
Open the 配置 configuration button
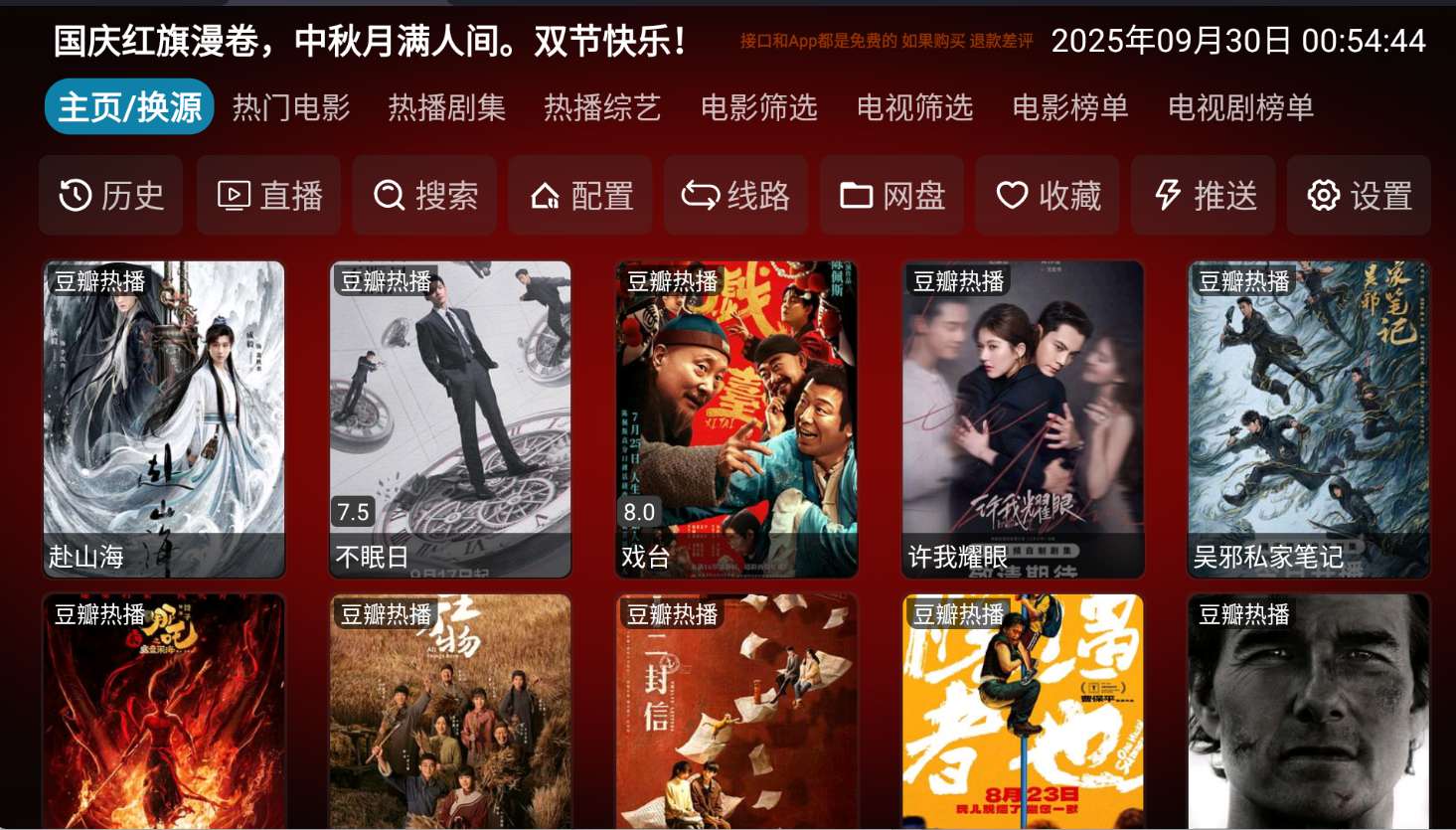pos(580,196)
